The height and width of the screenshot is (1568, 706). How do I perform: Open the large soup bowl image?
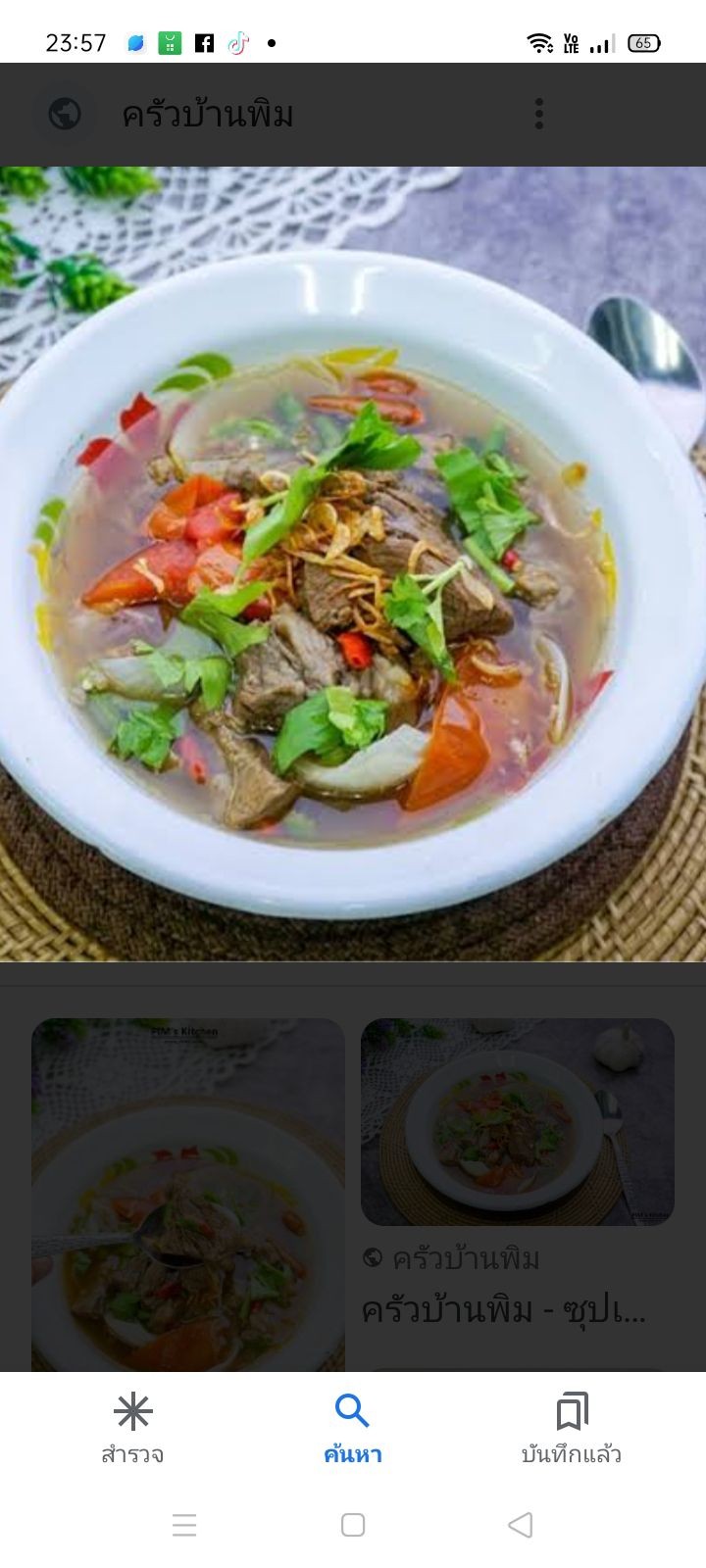point(353,563)
